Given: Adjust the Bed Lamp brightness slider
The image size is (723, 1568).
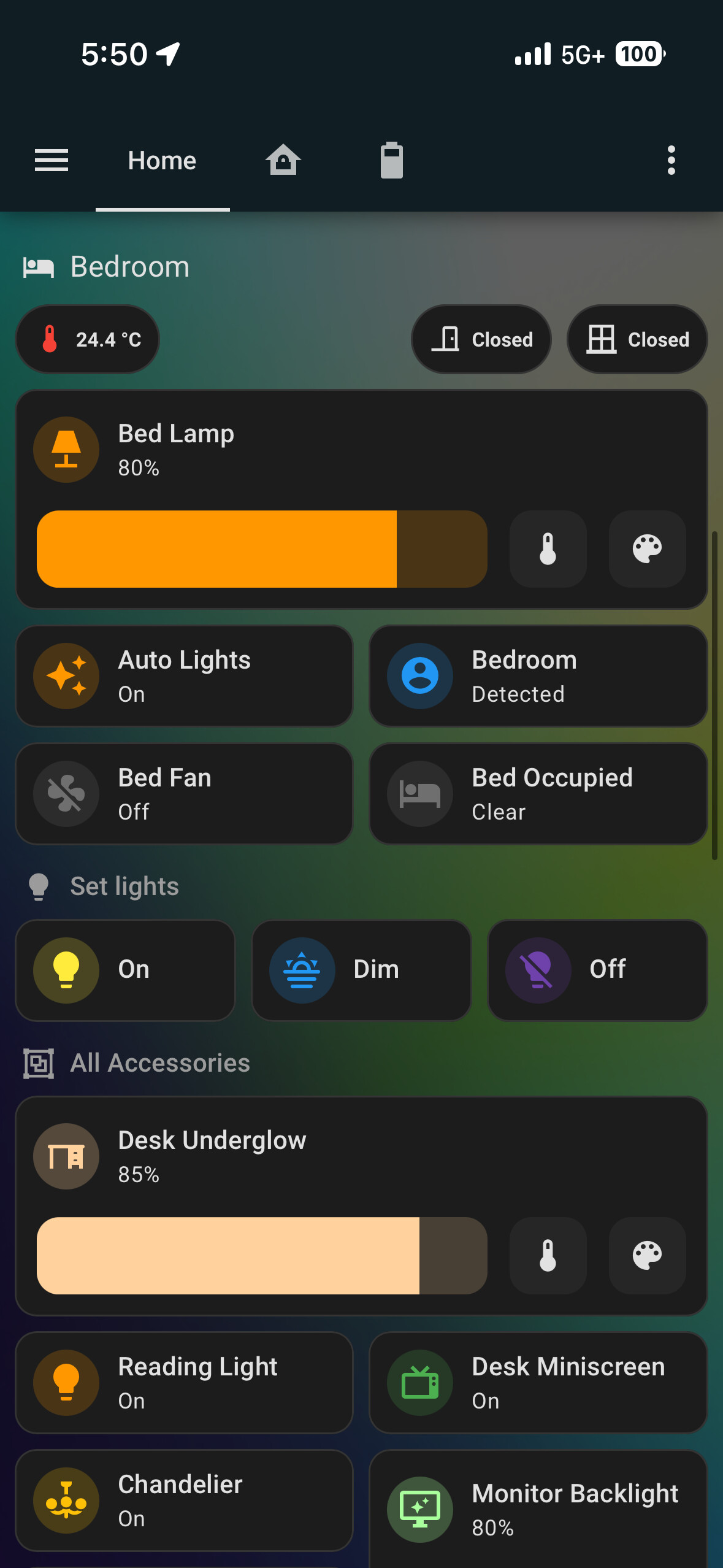Looking at the screenshot, I should coord(262,549).
